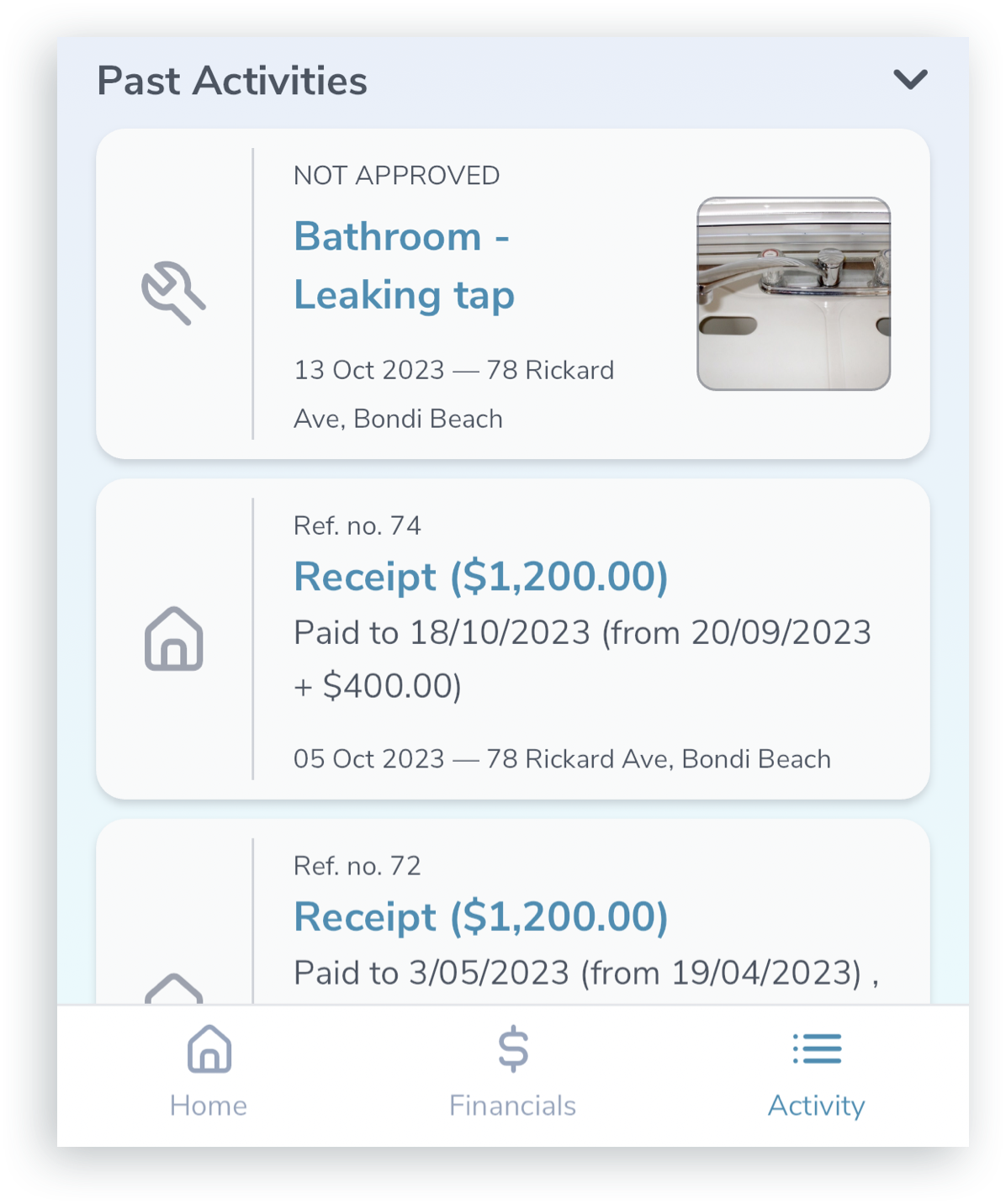
Task: Collapse the Past Activities section
Action: 909,80
